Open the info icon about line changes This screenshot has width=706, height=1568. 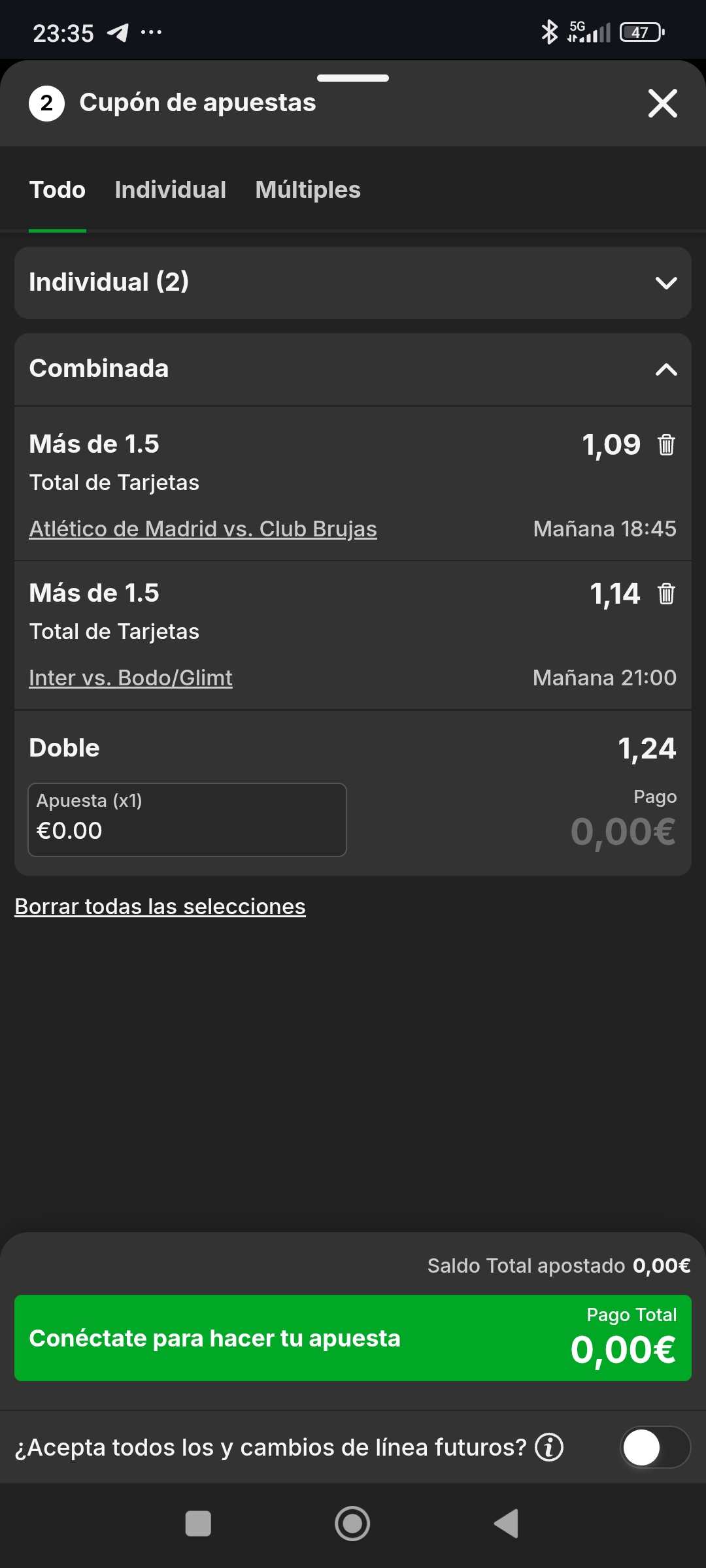click(x=549, y=1447)
